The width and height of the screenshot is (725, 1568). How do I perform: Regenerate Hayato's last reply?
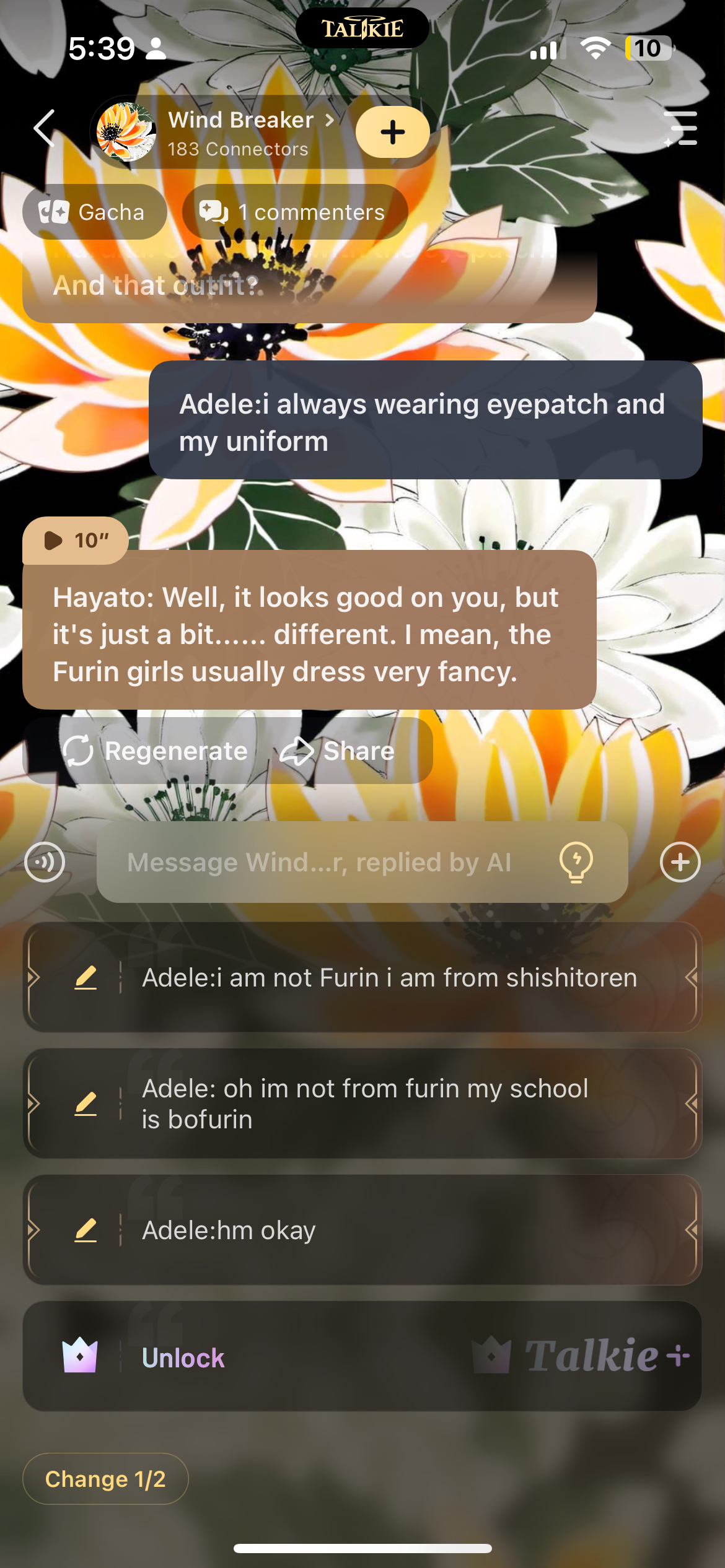pos(156,751)
